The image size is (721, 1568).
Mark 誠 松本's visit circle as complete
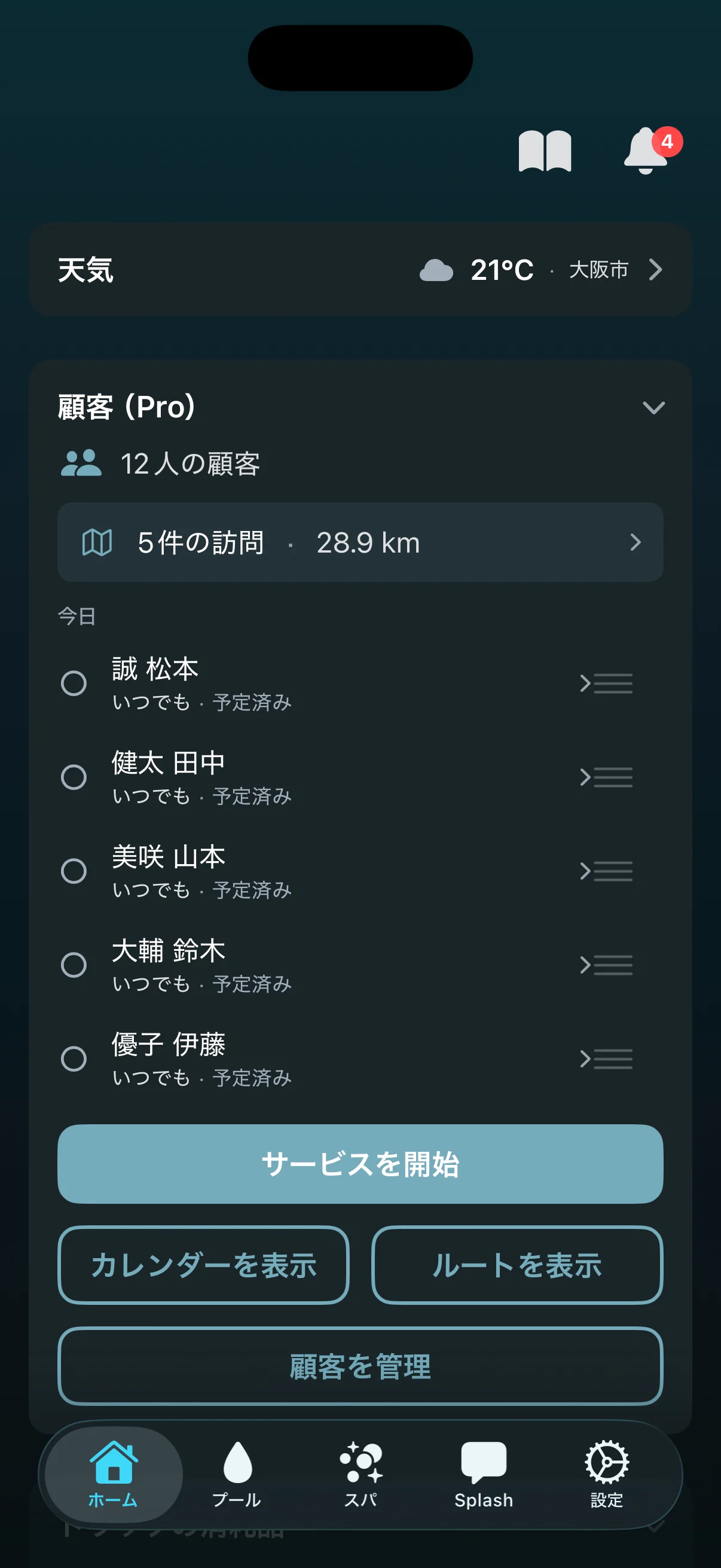75,684
